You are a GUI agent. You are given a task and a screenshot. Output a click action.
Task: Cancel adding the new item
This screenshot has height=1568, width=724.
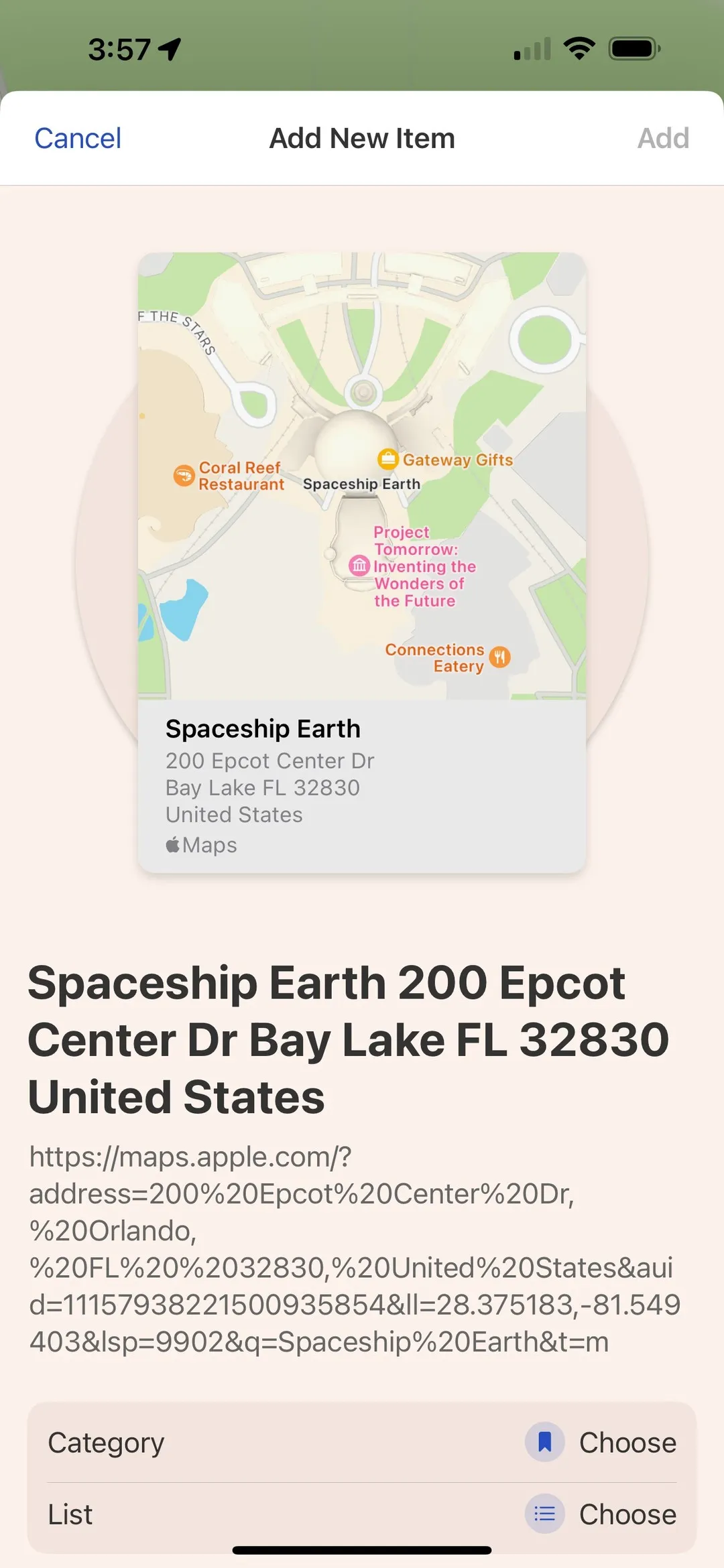(x=78, y=139)
